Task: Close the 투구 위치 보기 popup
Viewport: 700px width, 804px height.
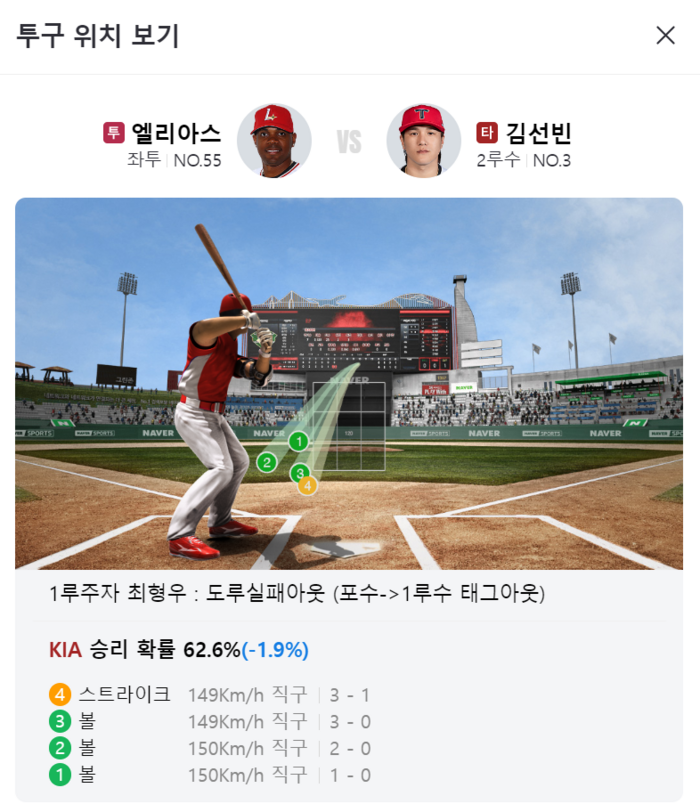Action: coord(665,35)
